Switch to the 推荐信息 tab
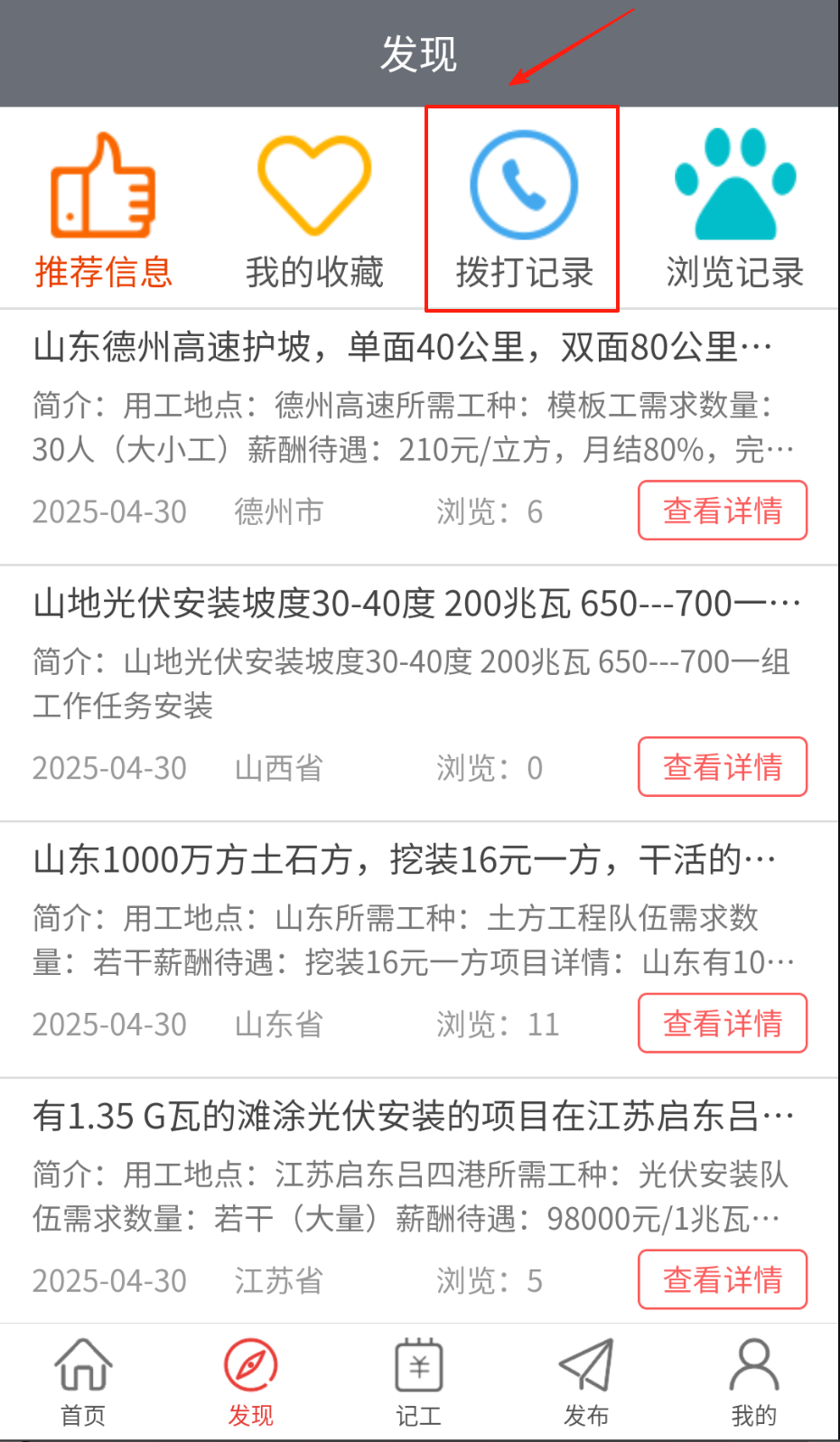840x1442 pixels. [x=103, y=211]
